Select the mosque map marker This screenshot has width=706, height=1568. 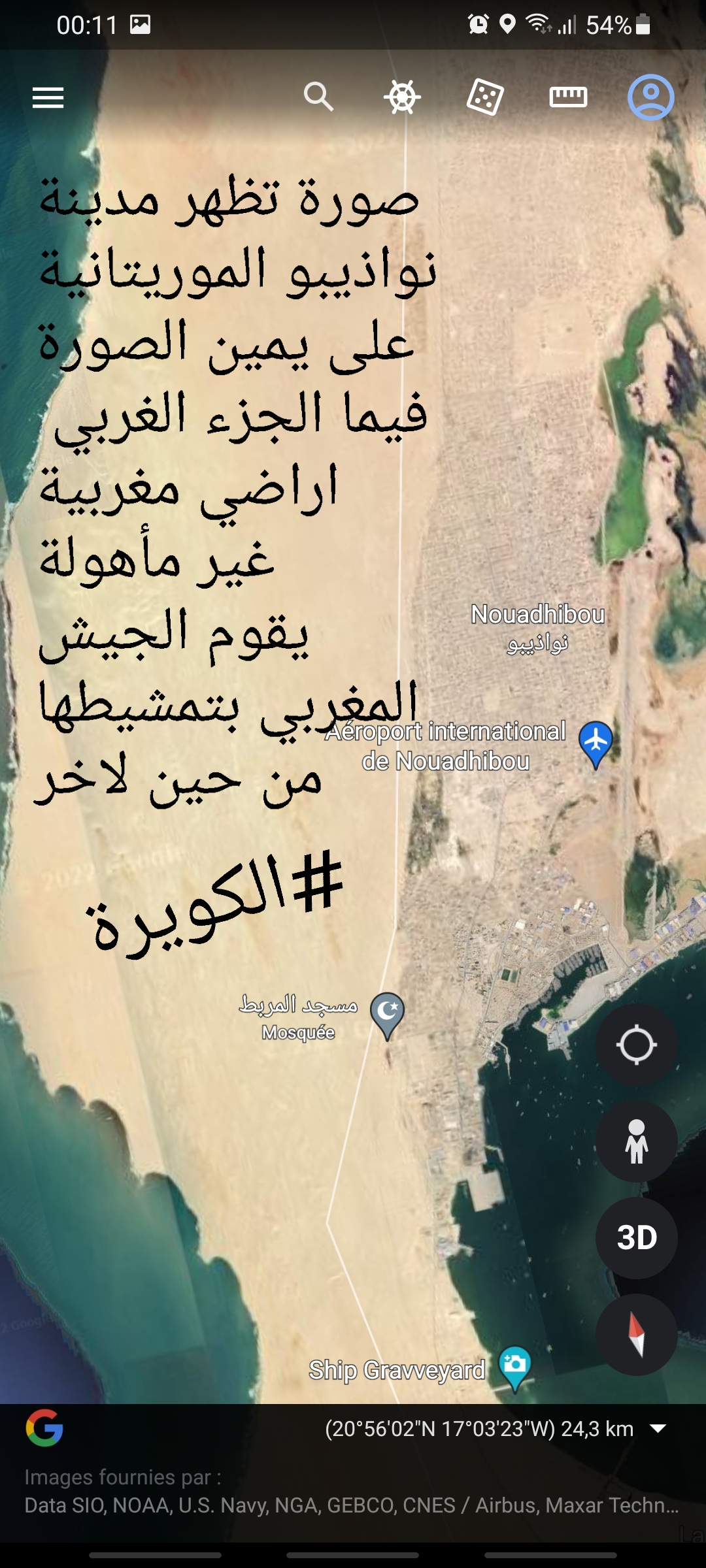click(387, 1013)
